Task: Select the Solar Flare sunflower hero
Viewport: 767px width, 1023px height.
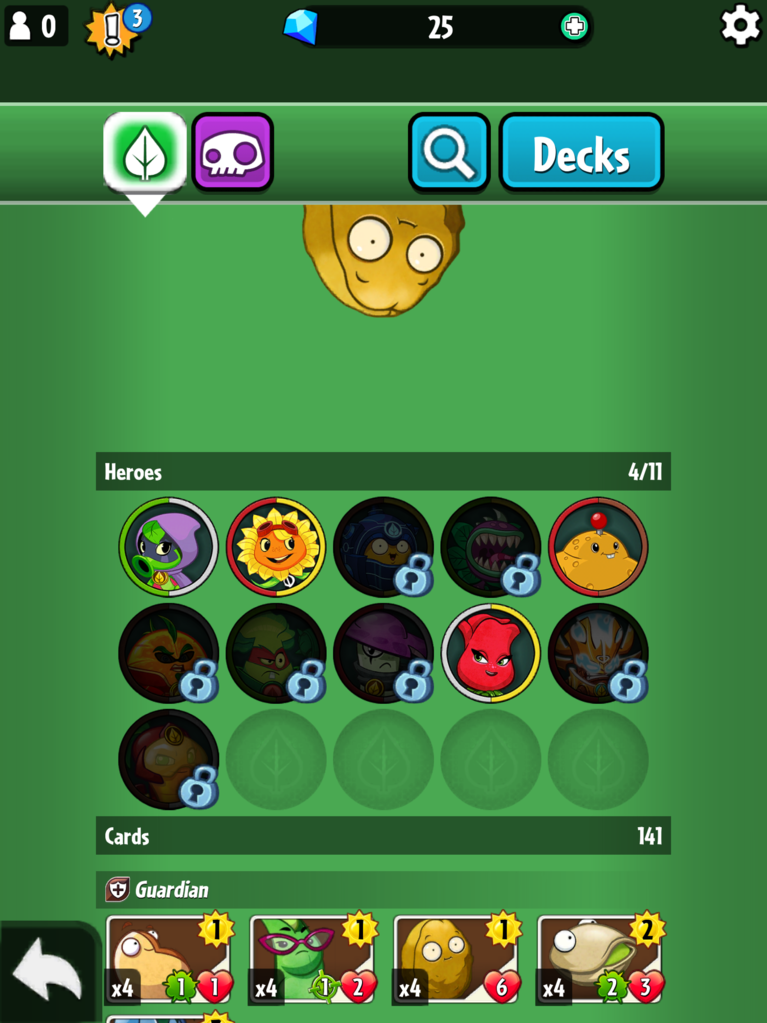Action: 276,547
